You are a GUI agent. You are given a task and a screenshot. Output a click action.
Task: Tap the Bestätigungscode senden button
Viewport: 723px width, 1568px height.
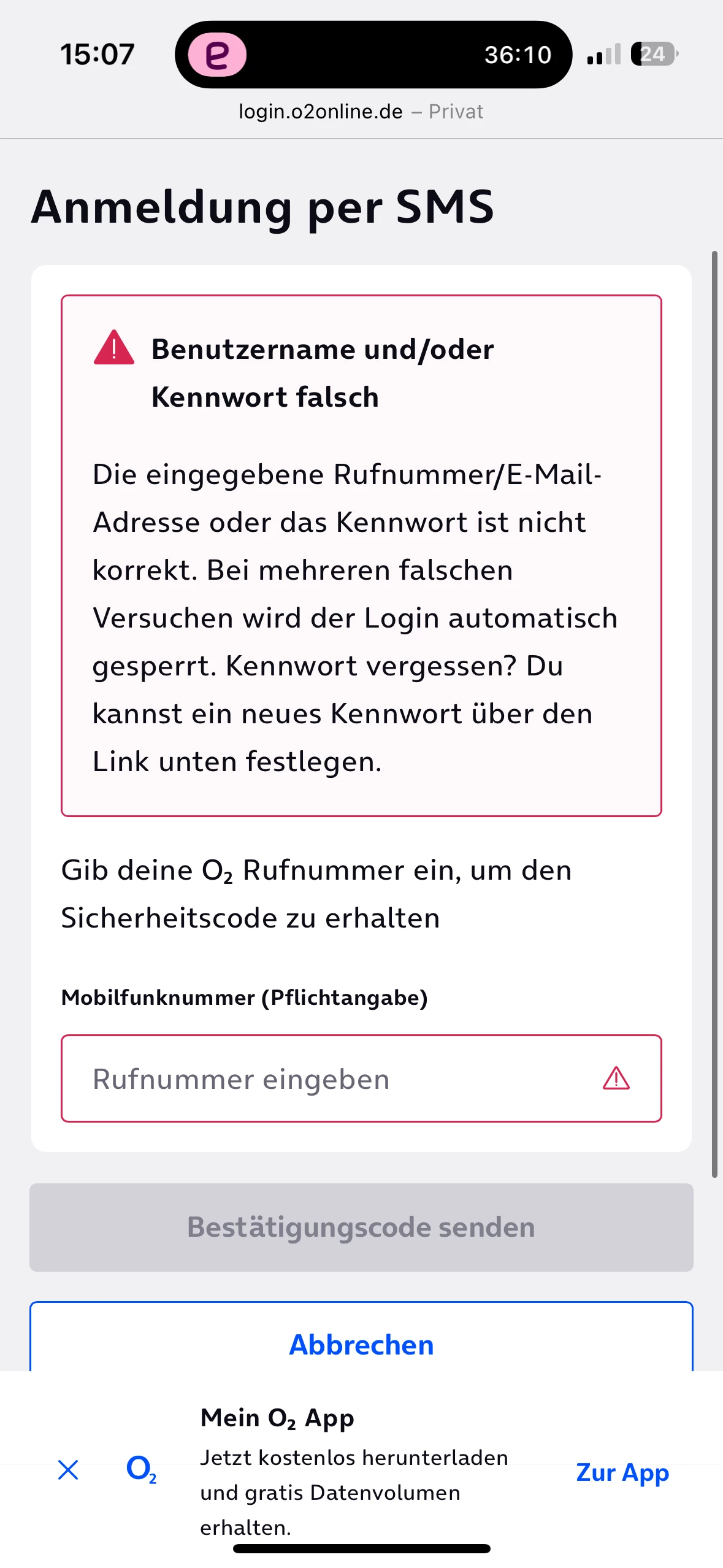[361, 1227]
